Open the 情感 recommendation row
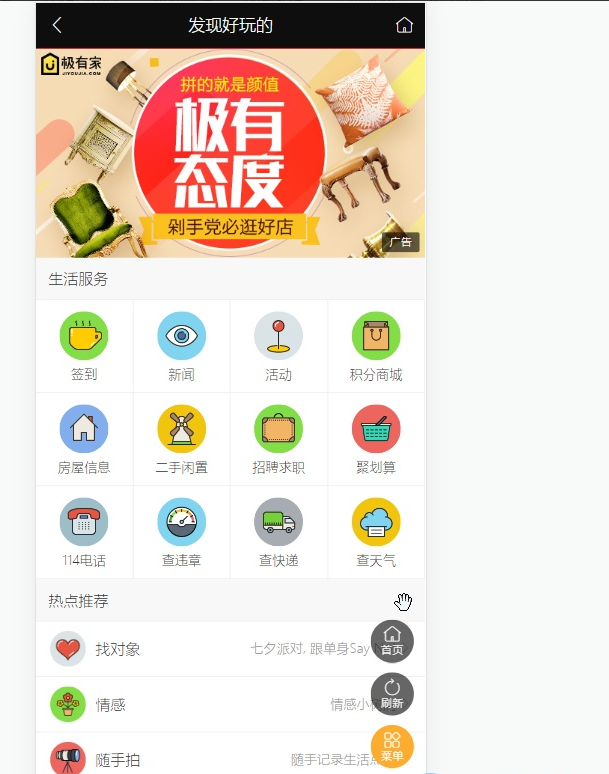Viewport: 609px width, 774px height. coord(200,704)
